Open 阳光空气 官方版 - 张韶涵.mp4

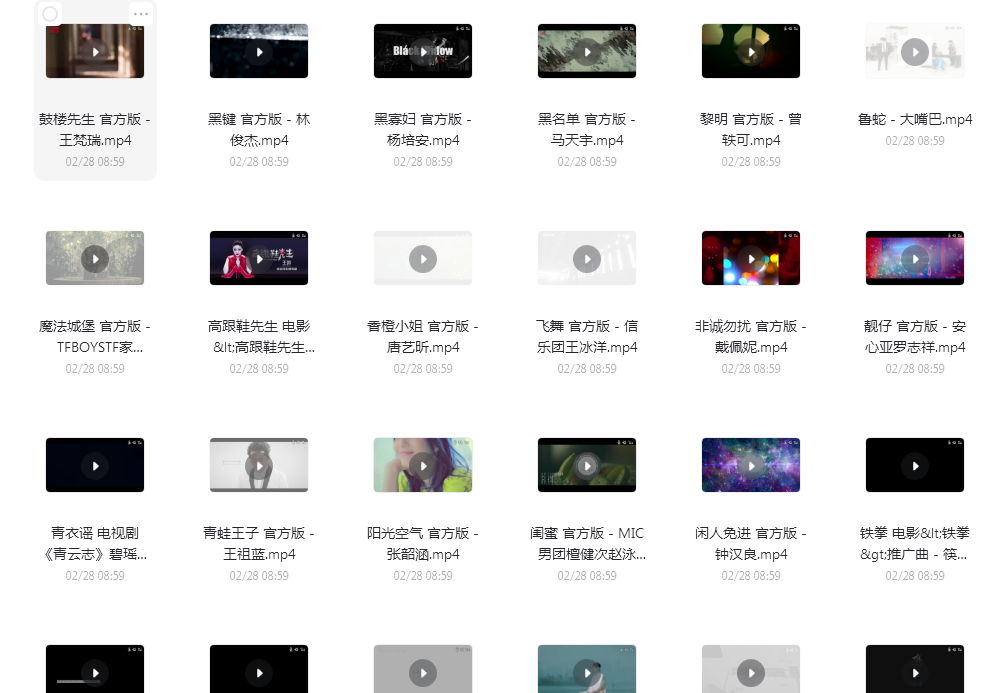click(x=423, y=465)
